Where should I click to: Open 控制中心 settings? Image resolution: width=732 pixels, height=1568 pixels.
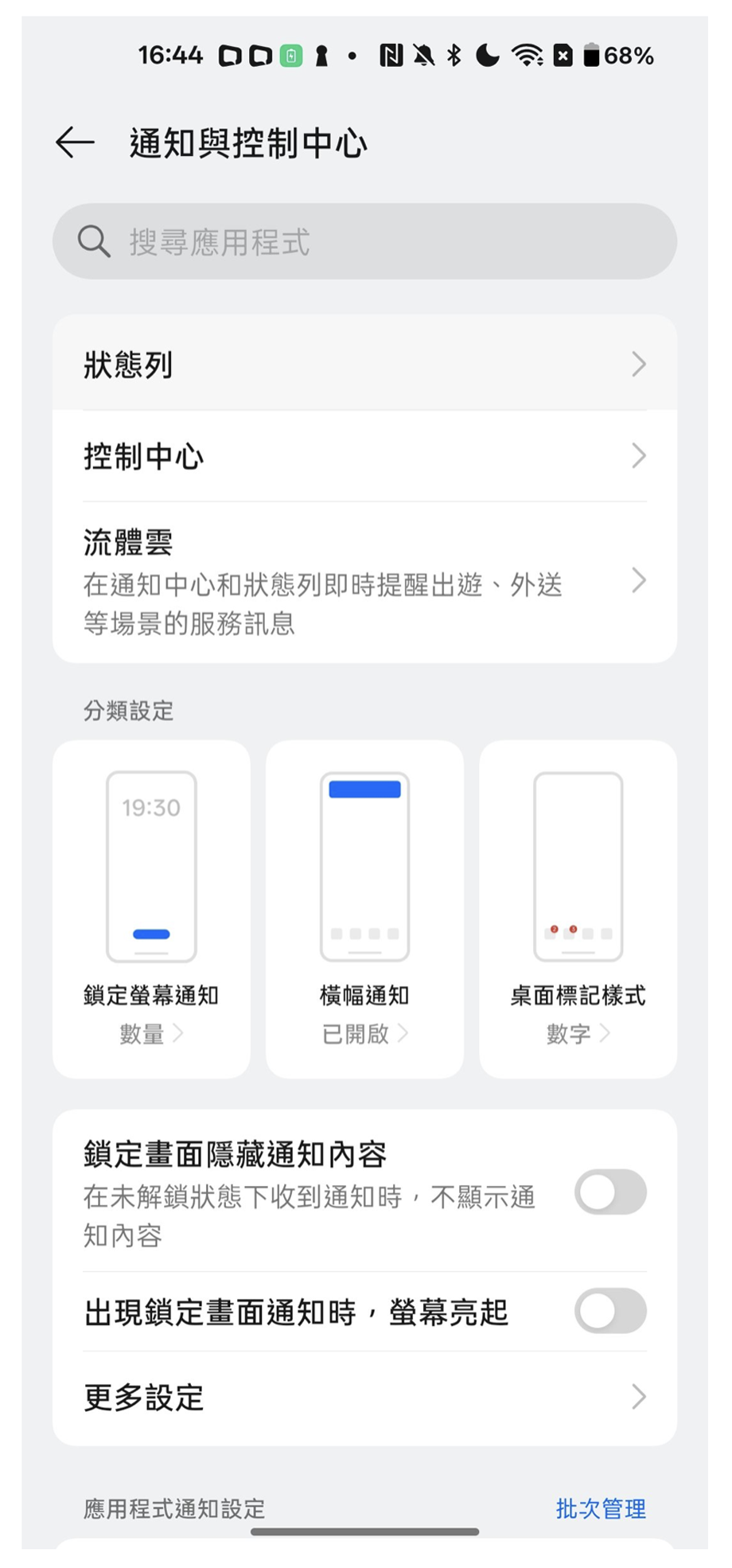[364, 456]
